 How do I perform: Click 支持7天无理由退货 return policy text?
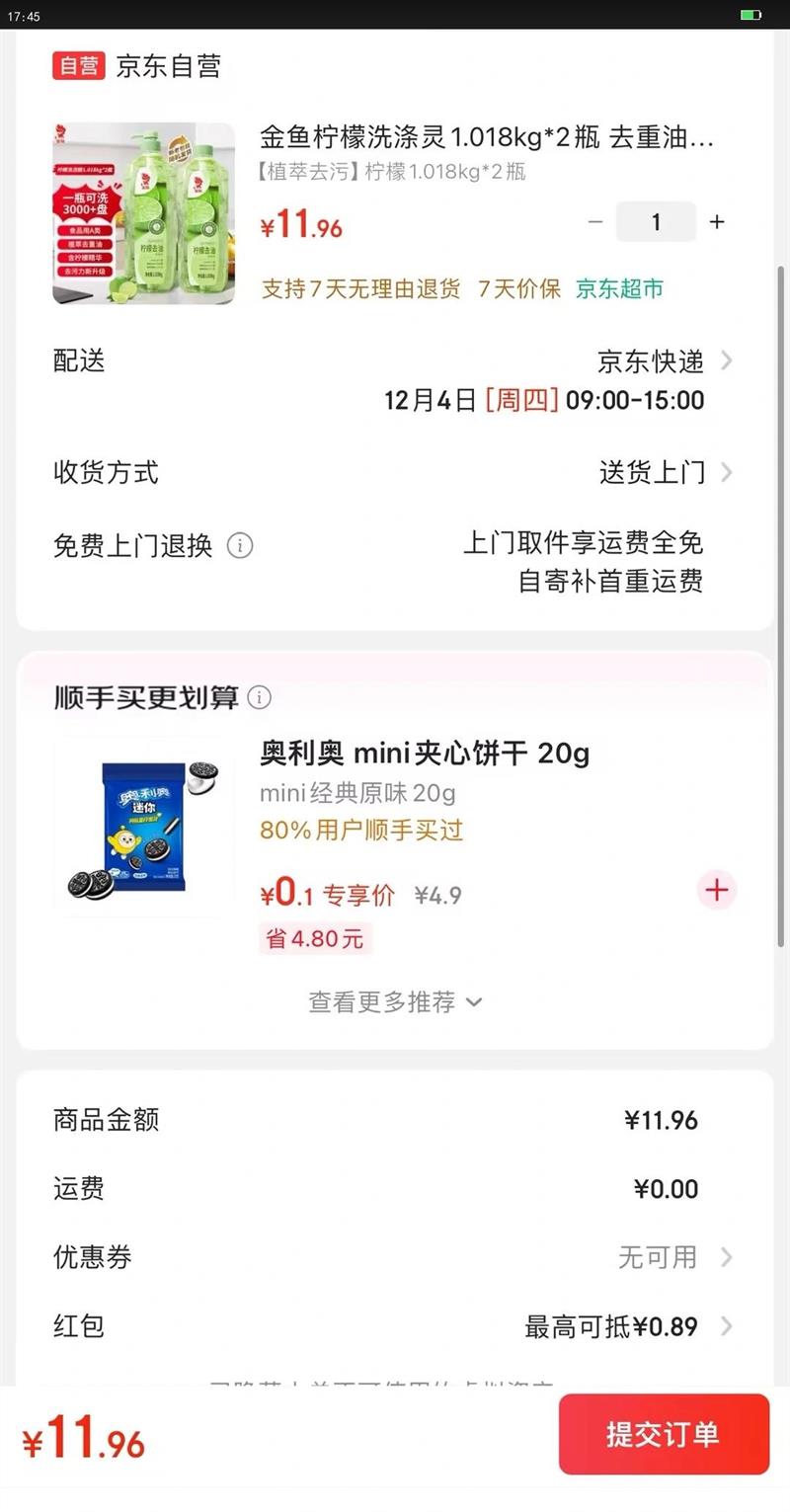pos(360,289)
